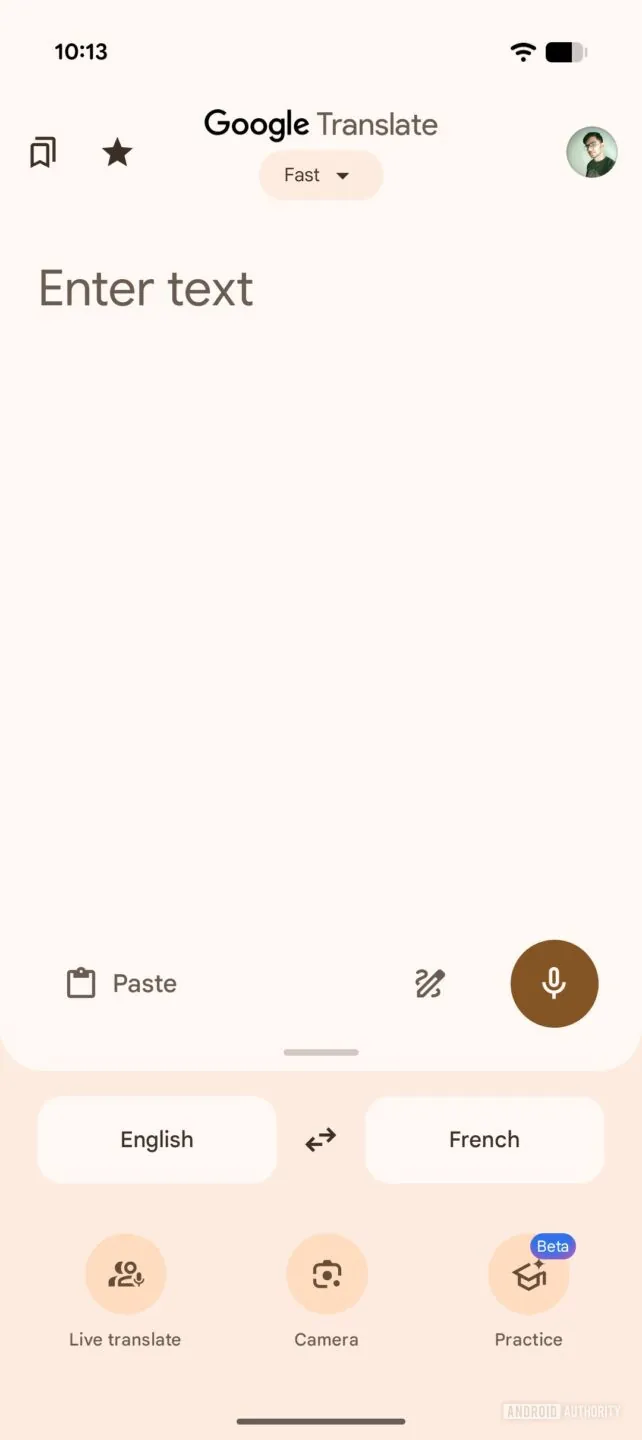Open the handwriting input
The height and width of the screenshot is (1440, 642).
point(430,983)
